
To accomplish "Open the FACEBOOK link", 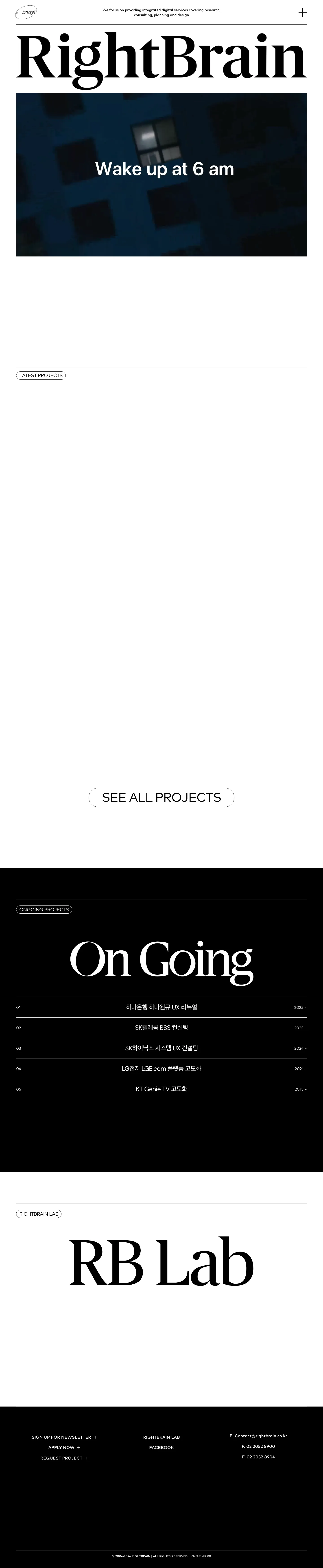I will point(161,1447).
